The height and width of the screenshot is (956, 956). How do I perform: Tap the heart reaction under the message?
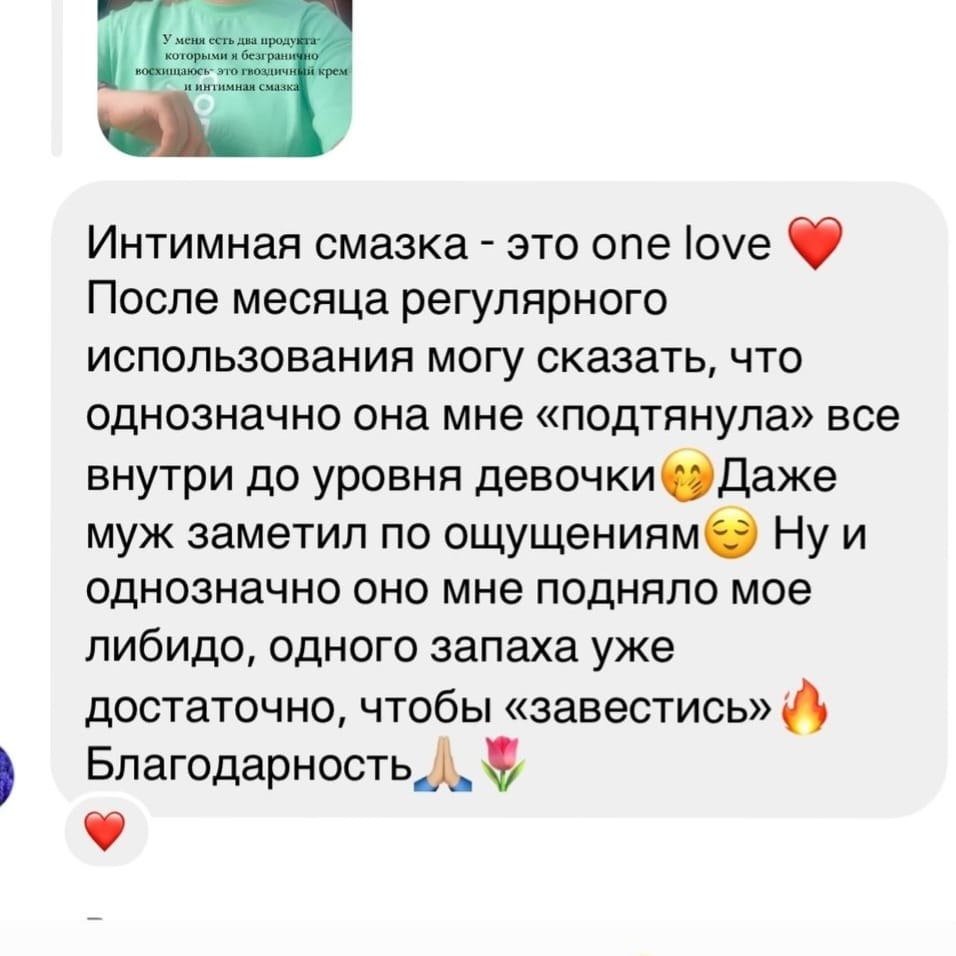[x=106, y=829]
